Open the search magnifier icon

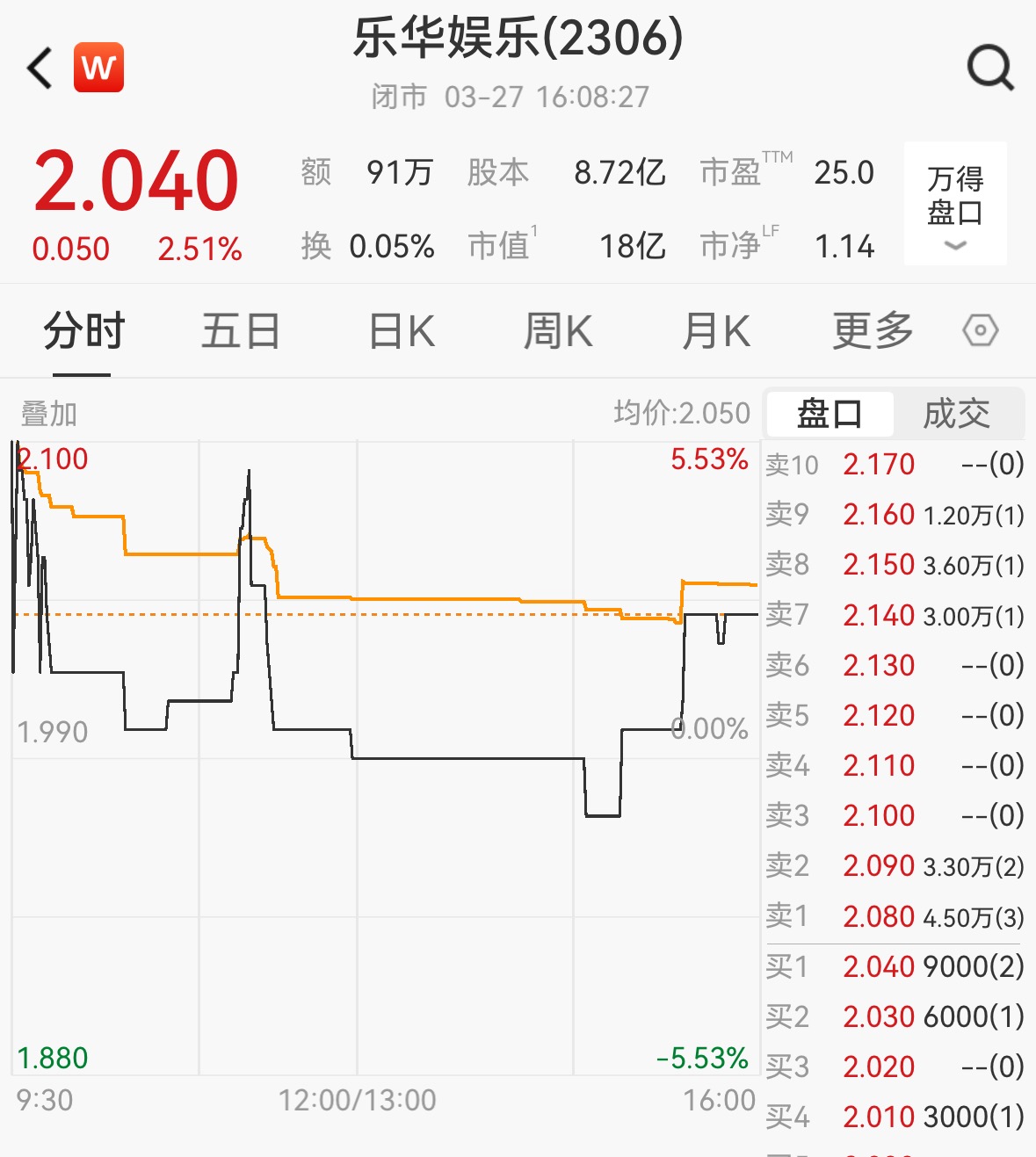990,68
